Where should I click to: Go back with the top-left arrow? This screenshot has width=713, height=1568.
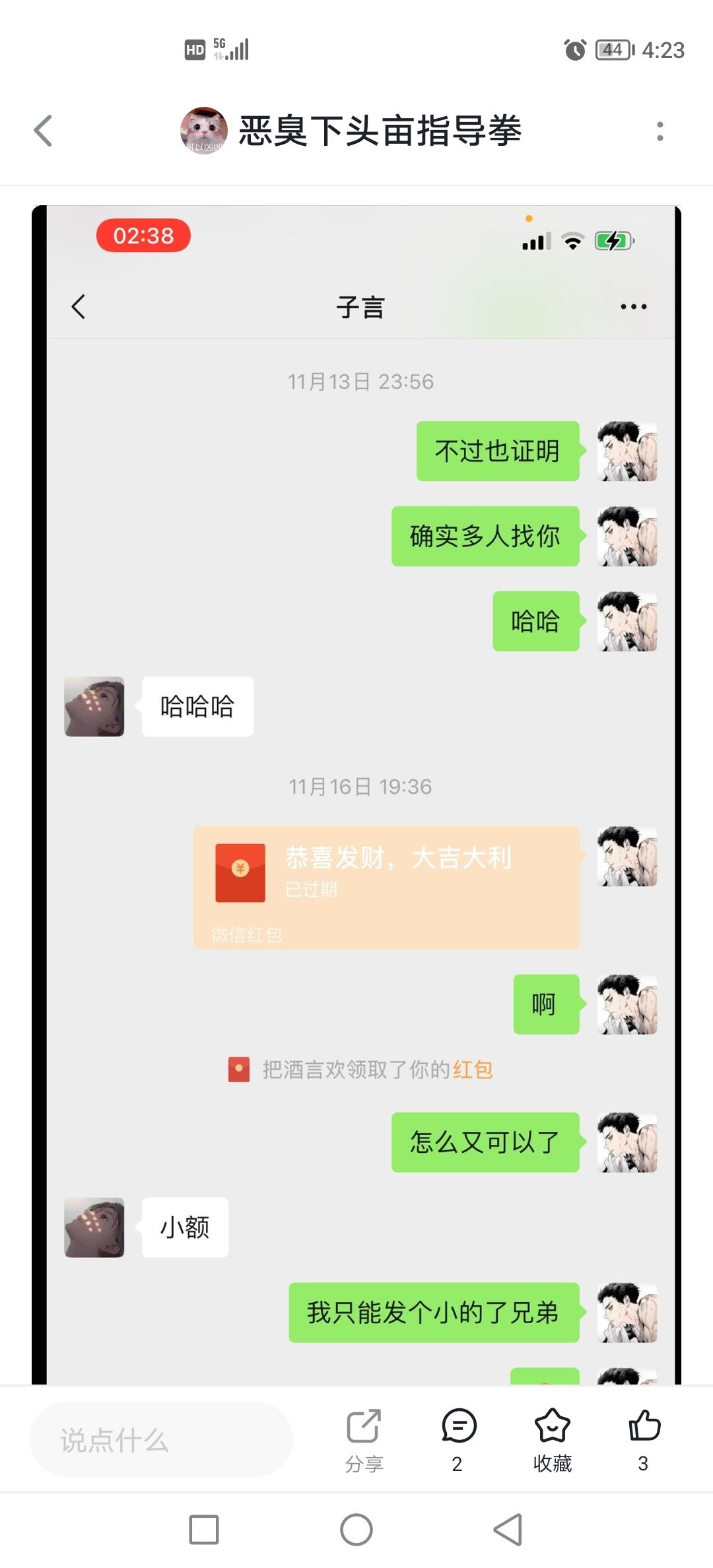point(44,131)
